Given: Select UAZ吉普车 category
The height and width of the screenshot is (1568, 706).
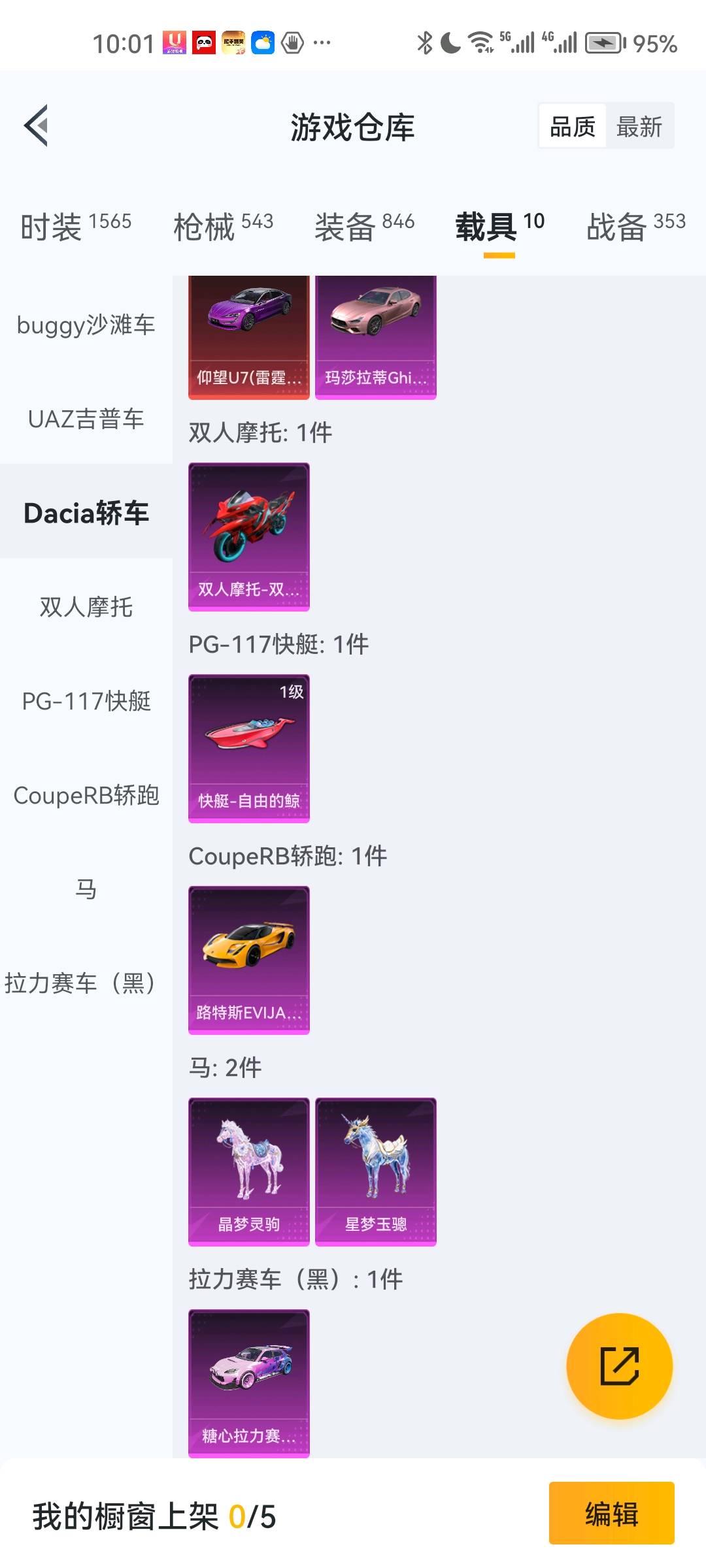Looking at the screenshot, I should 86,419.
